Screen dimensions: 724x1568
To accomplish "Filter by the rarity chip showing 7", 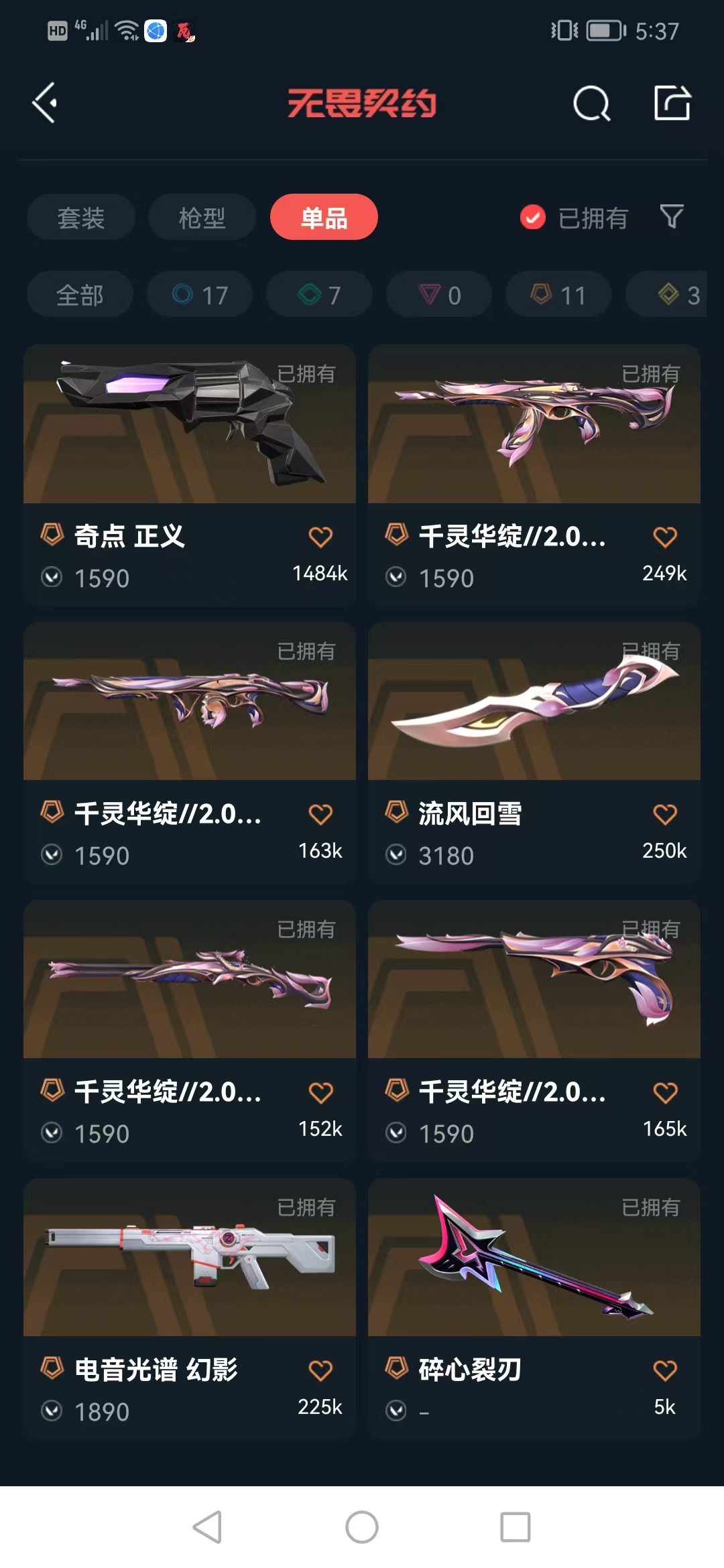I will [x=319, y=295].
